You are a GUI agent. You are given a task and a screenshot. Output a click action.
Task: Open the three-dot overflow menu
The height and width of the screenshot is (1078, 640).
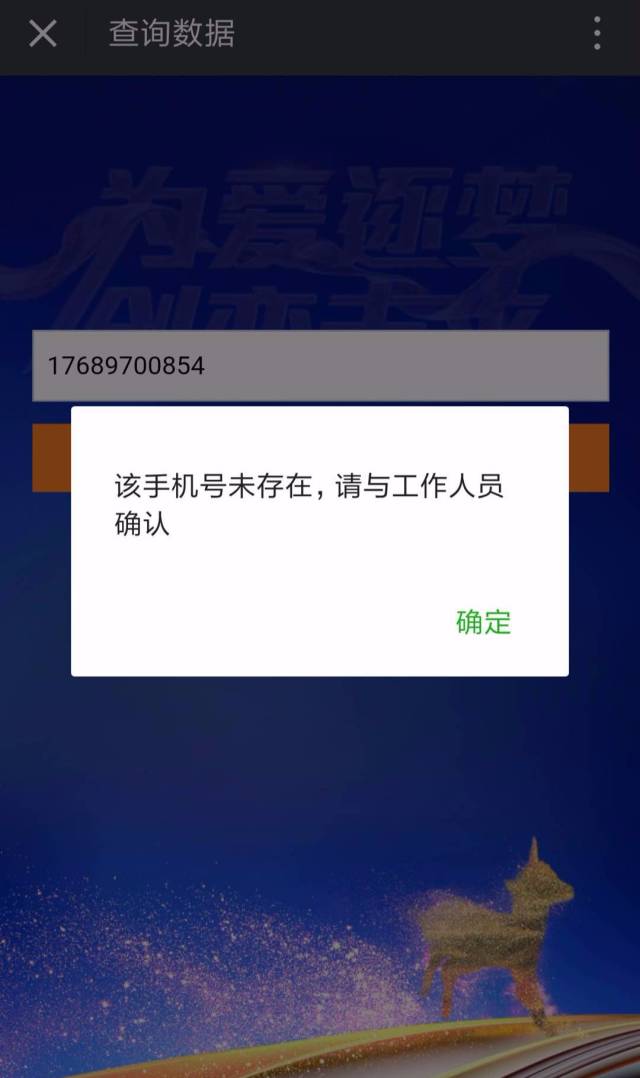[597, 34]
